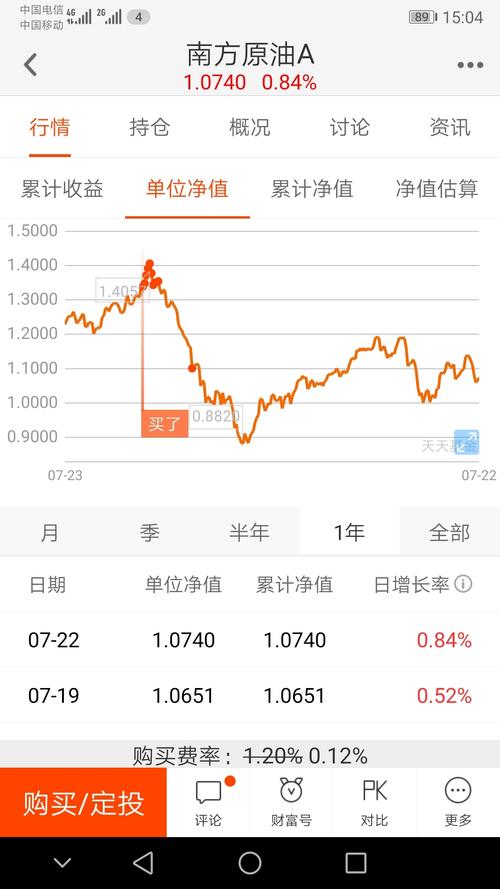Expand the chart to fullscreen

tap(467, 442)
